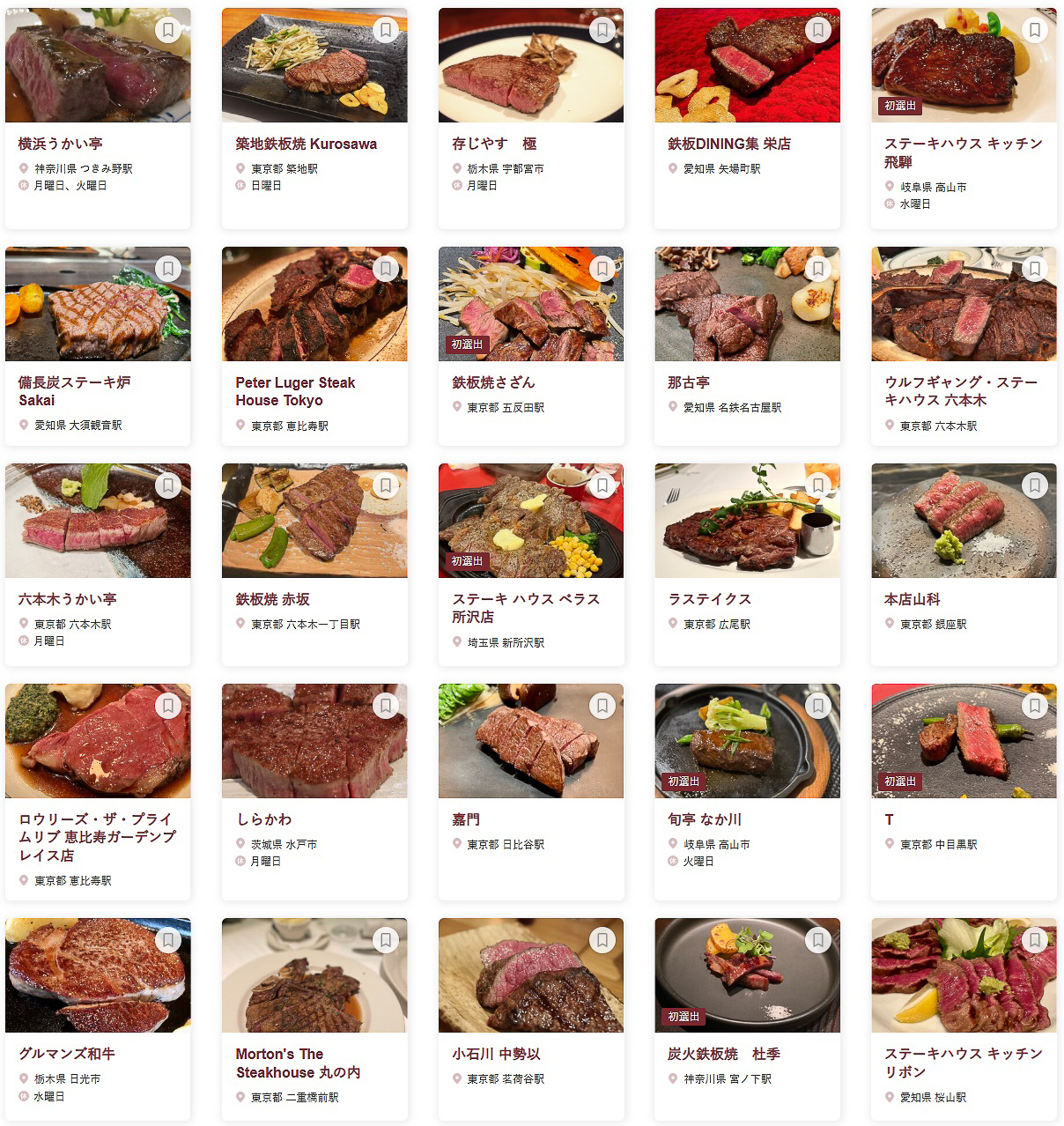
Task: Bookmark 備長炭ステーキ炉 Sakai
Action: [x=168, y=268]
